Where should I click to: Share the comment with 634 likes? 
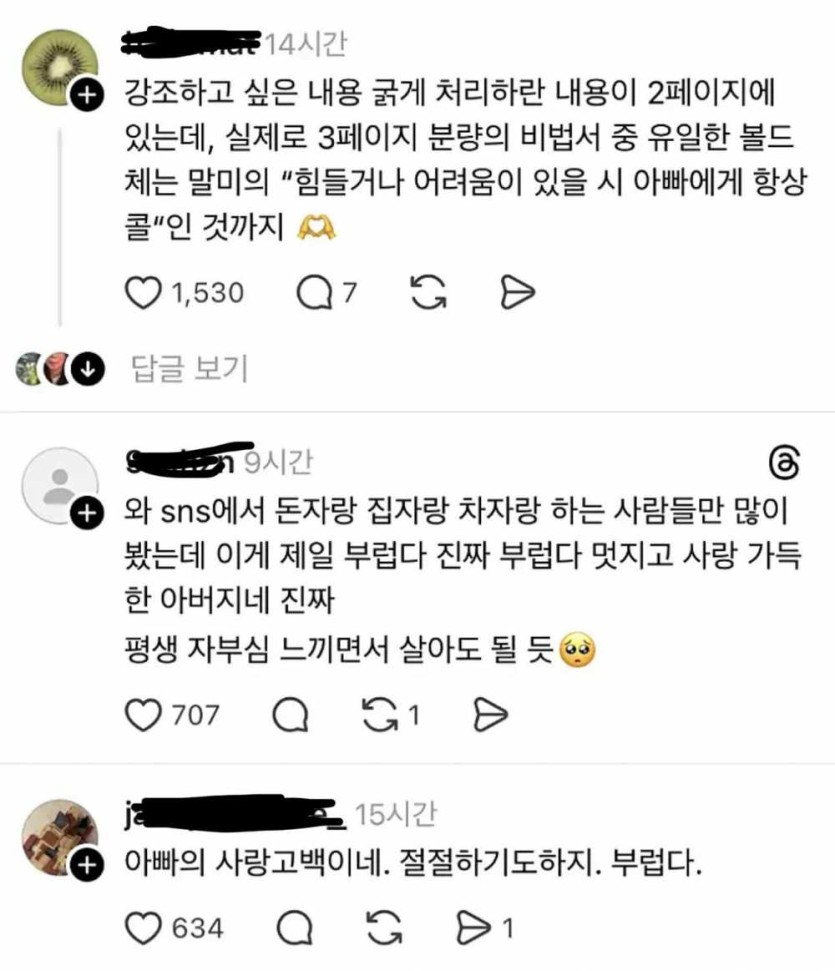coord(470,928)
